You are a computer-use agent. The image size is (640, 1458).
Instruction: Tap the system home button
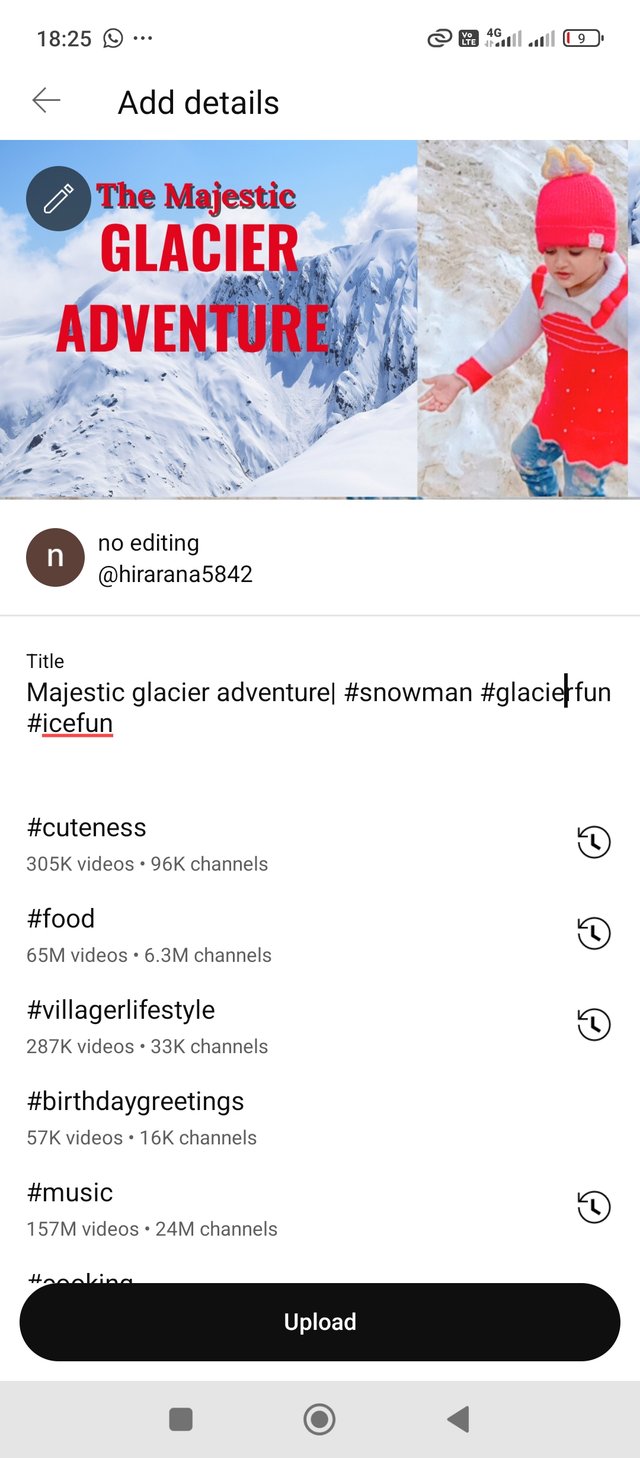tap(319, 1419)
